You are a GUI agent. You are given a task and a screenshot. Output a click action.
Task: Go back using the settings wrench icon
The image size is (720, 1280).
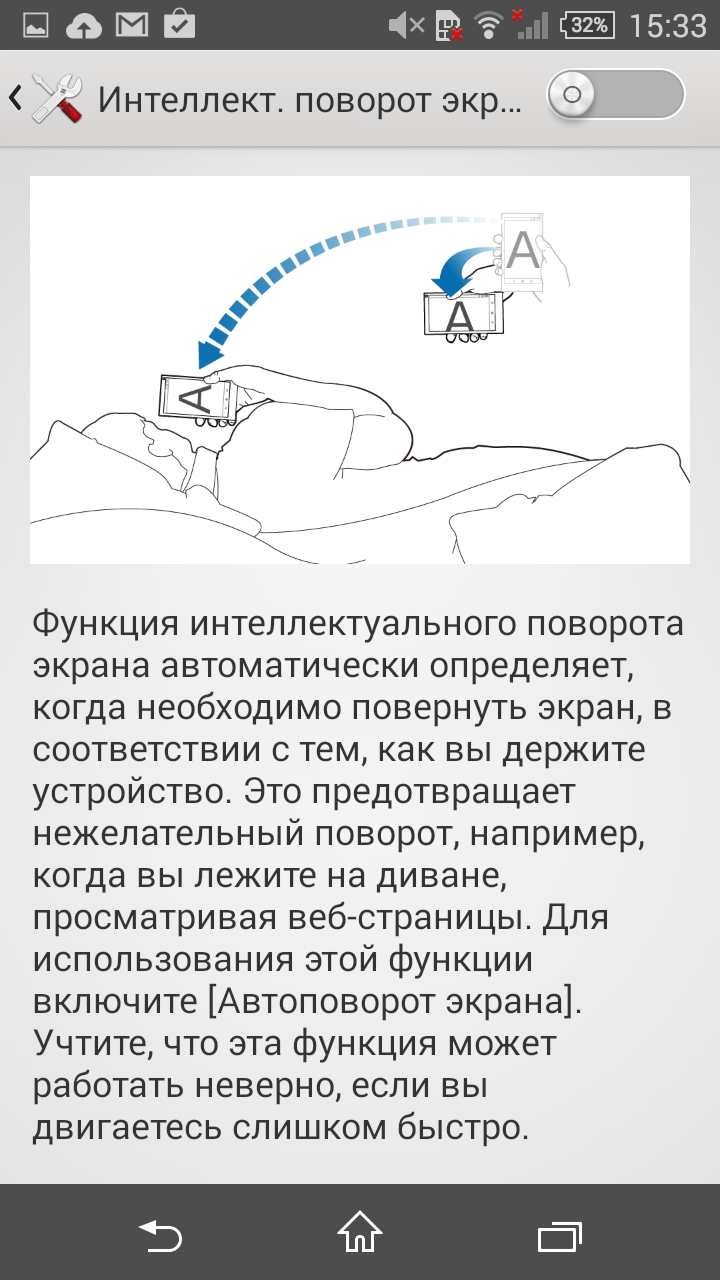click(55, 98)
